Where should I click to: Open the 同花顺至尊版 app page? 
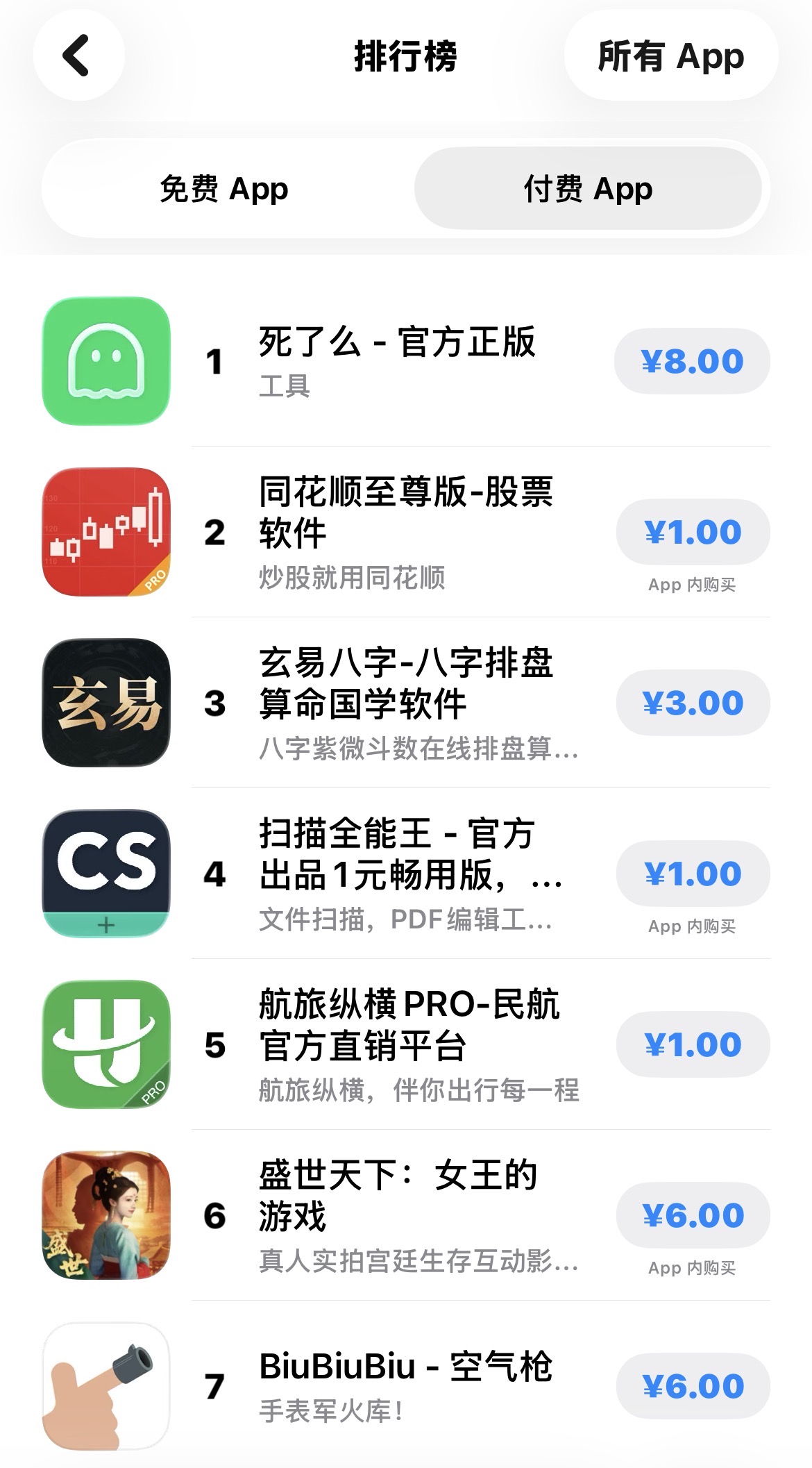click(x=405, y=531)
